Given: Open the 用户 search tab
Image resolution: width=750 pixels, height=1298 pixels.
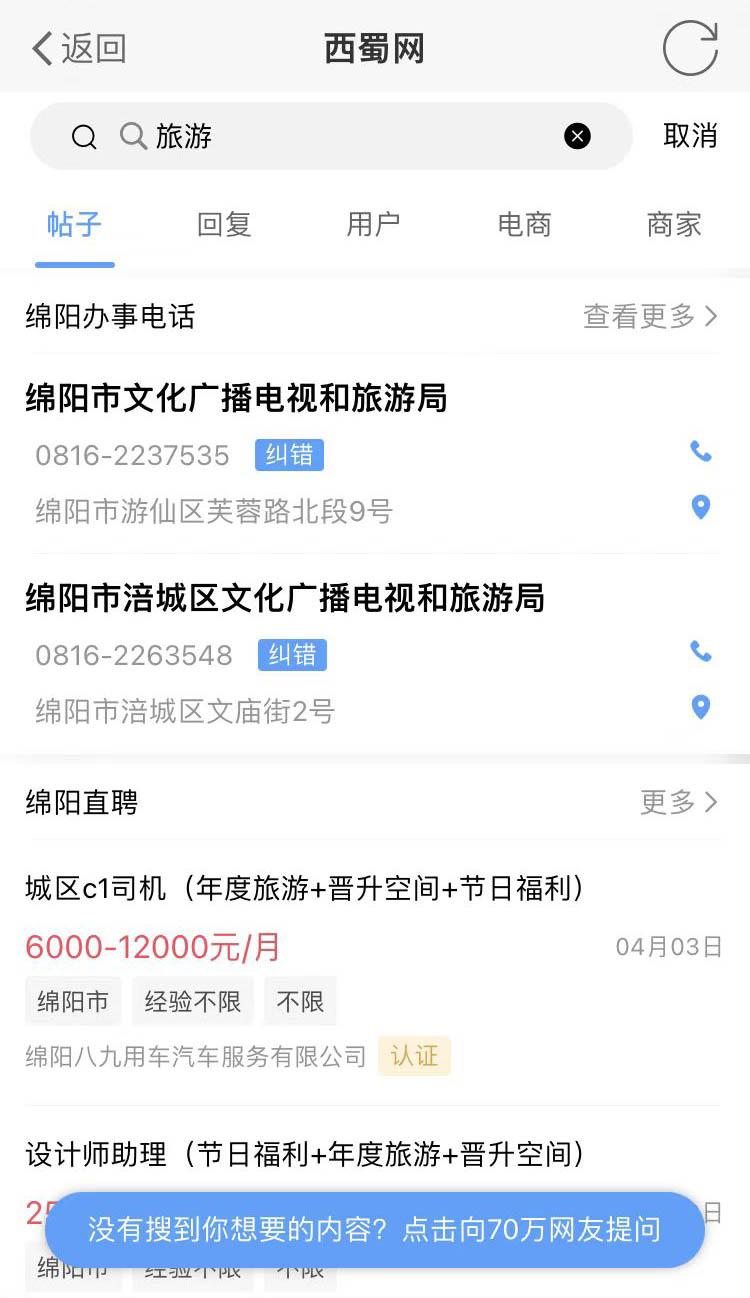Looking at the screenshot, I should tap(373, 224).
